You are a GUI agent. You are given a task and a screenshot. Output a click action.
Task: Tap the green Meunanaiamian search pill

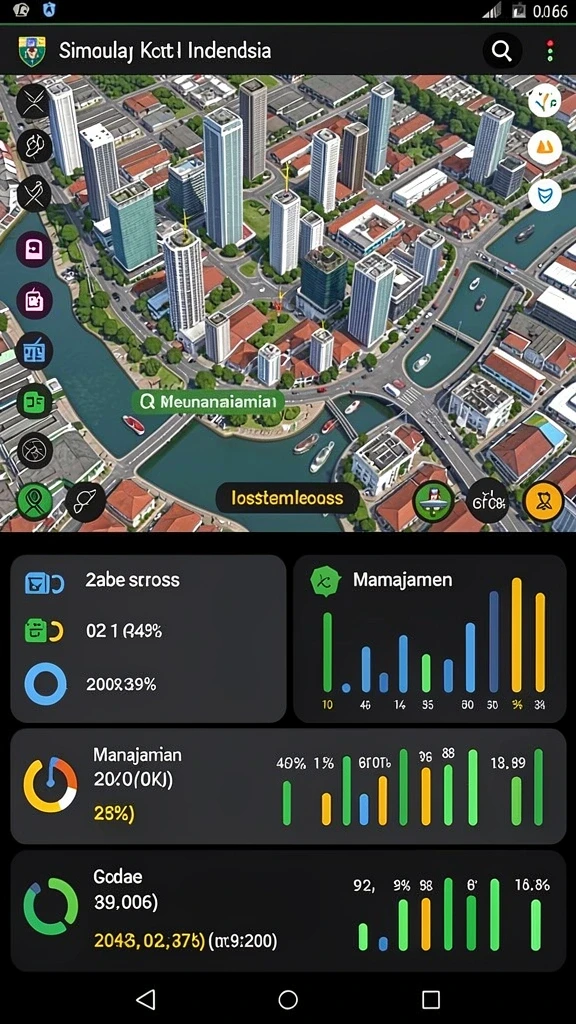(x=208, y=402)
